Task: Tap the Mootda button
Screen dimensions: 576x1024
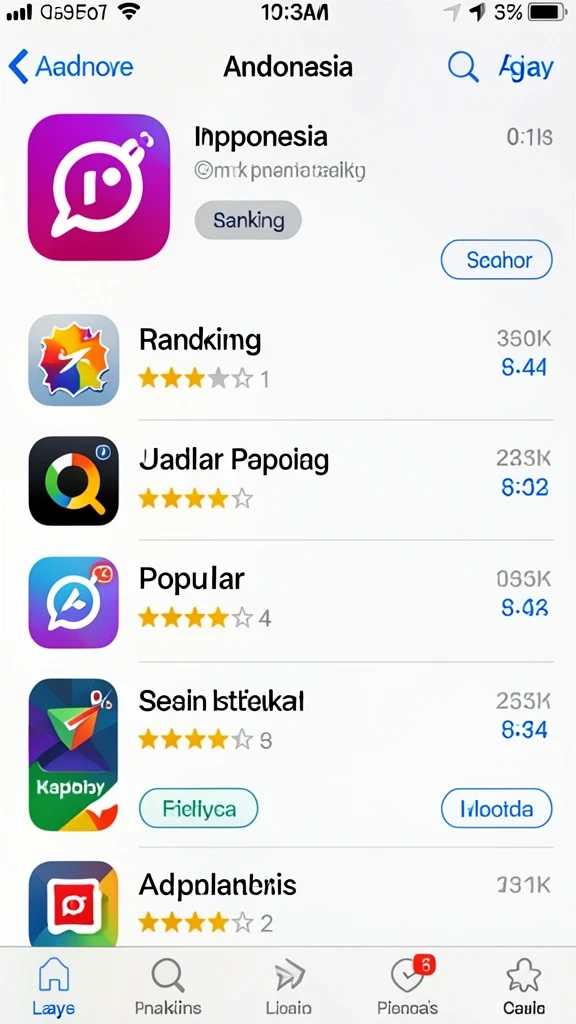Action: (497, 808)
